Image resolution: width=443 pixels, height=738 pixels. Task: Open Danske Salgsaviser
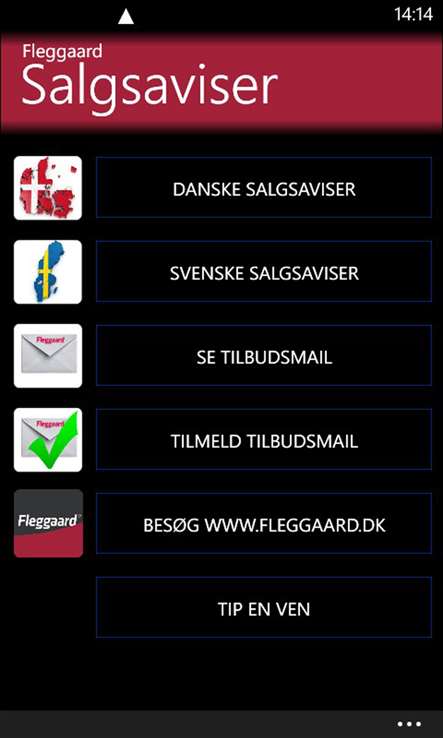264,187
